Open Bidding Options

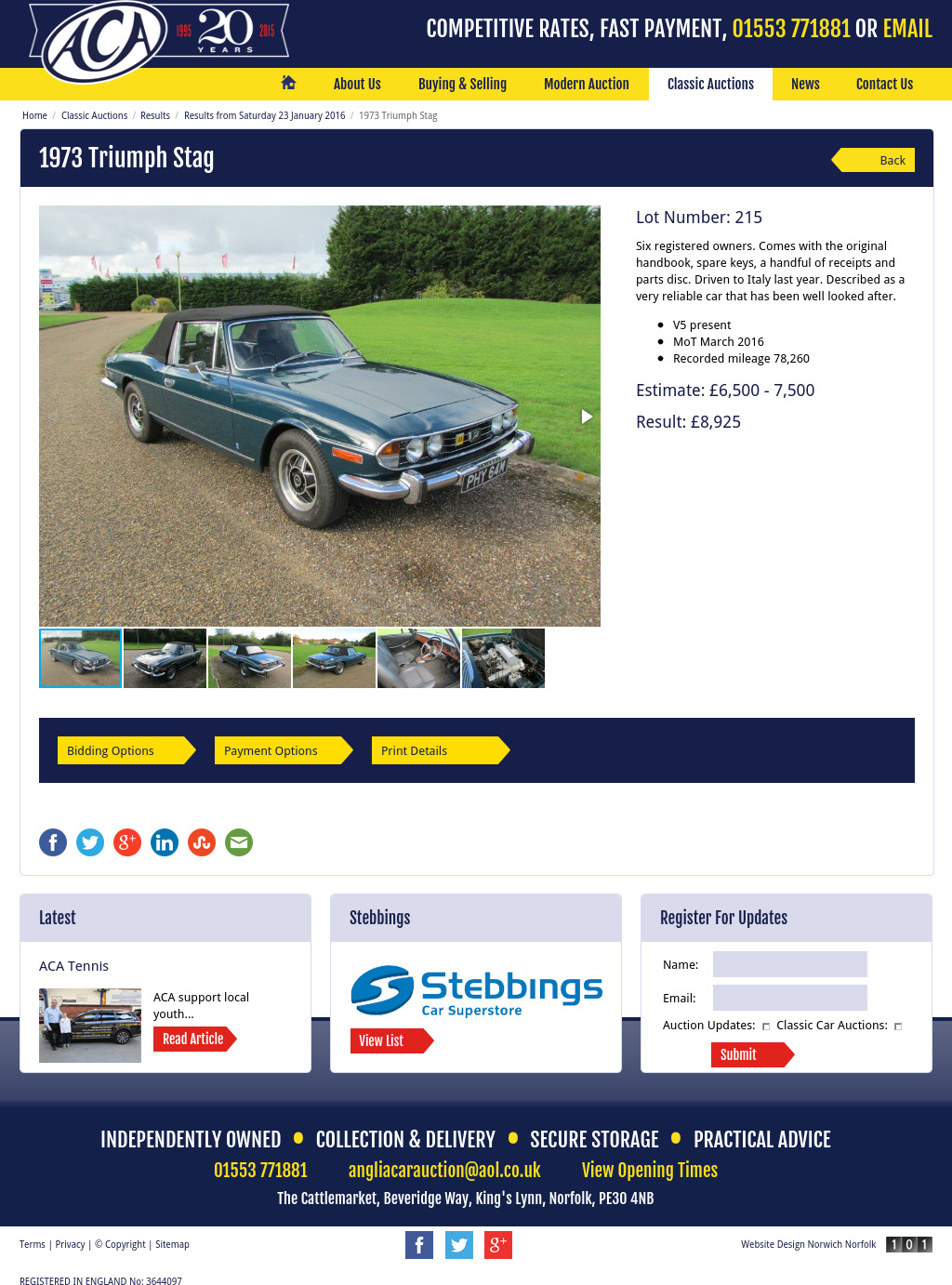(123, 750)
